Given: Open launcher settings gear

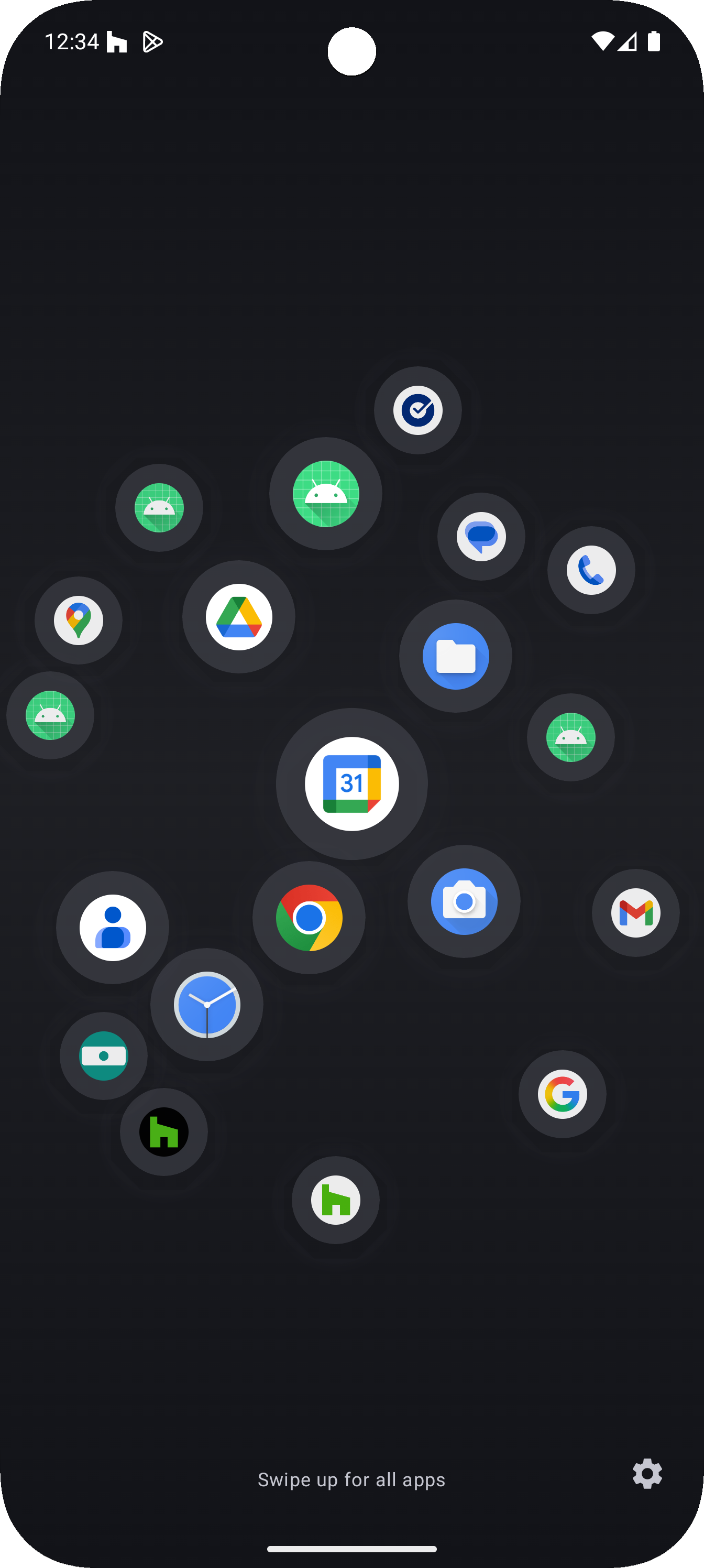Looking at the screenshot, I should pyautogui.click(x=647, y=1474).
